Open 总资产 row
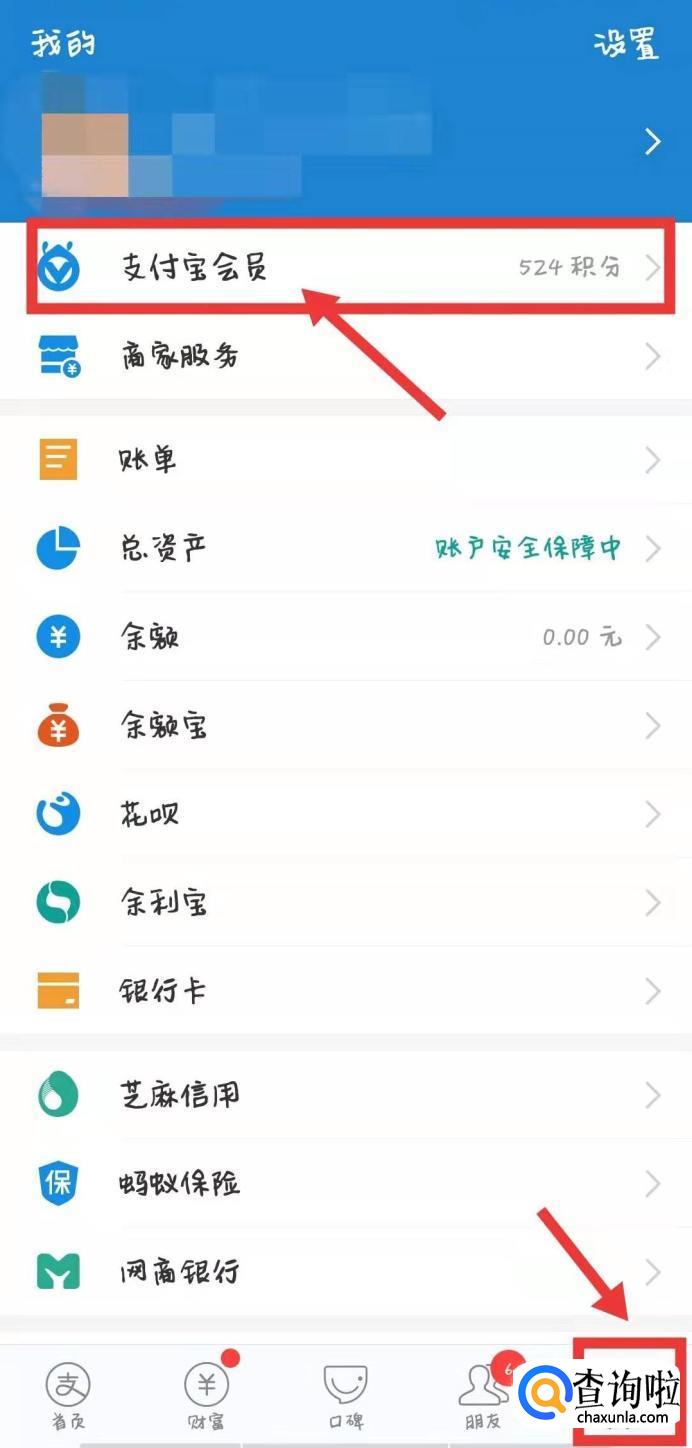This screenshot has height=1448, width=692. point(346,548)
